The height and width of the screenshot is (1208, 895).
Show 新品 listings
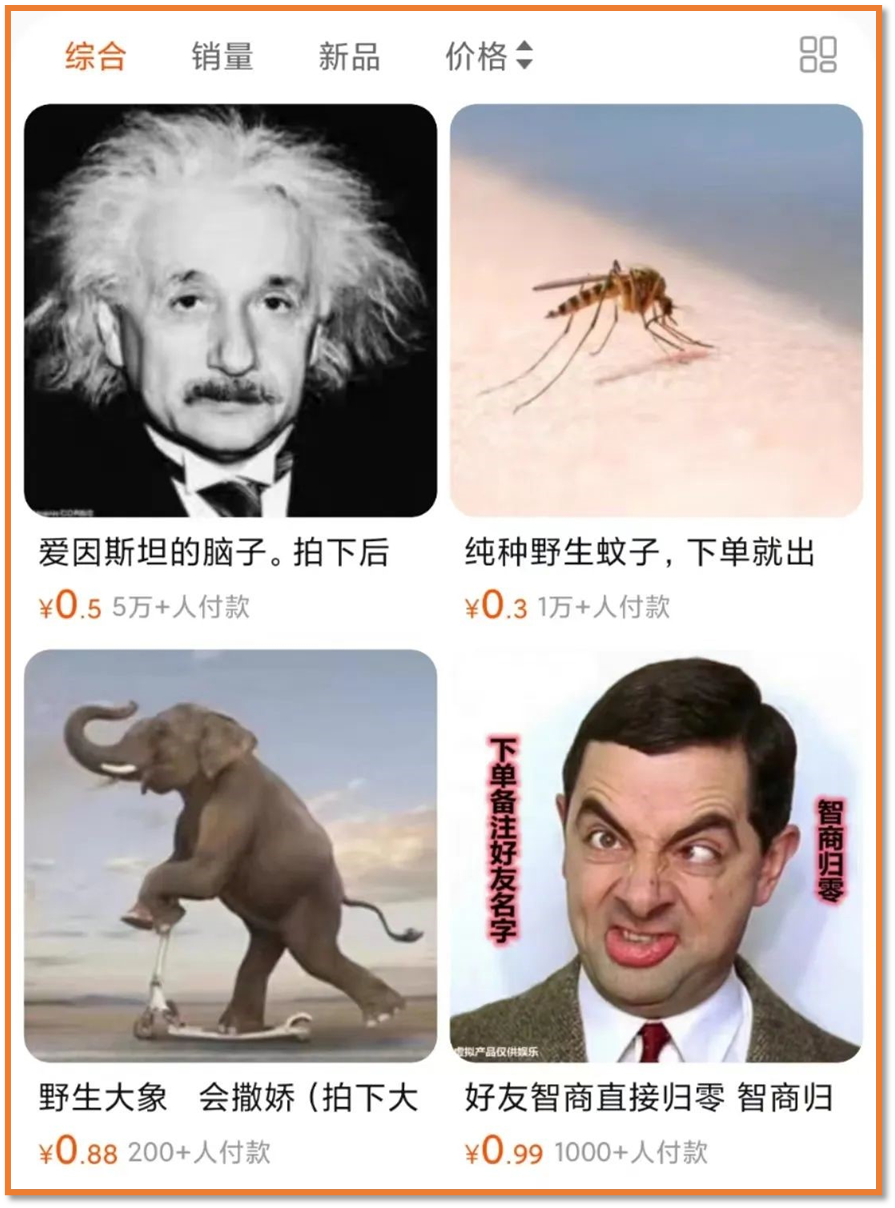coord(349,56)
